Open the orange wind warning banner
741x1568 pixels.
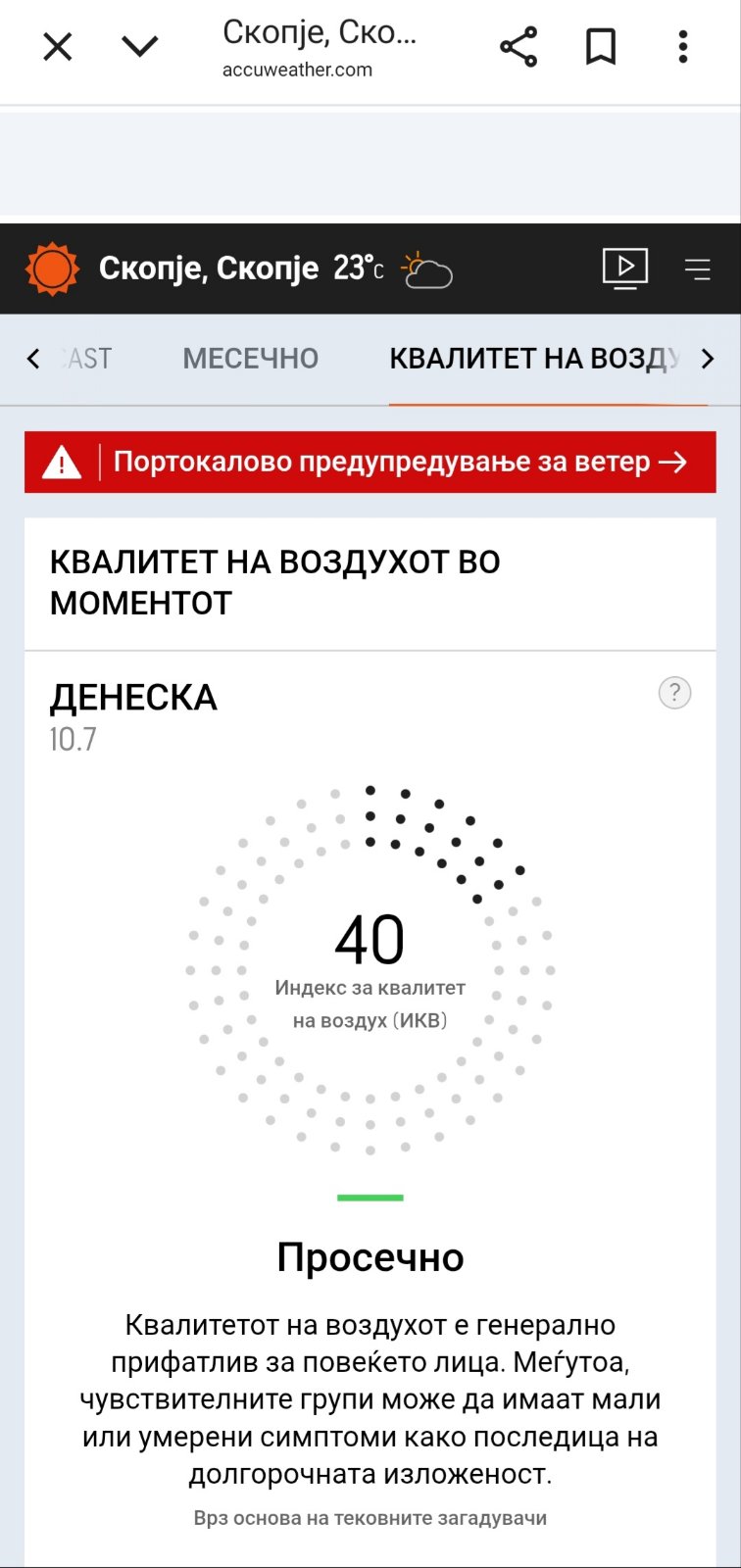(x=370, y=462)
